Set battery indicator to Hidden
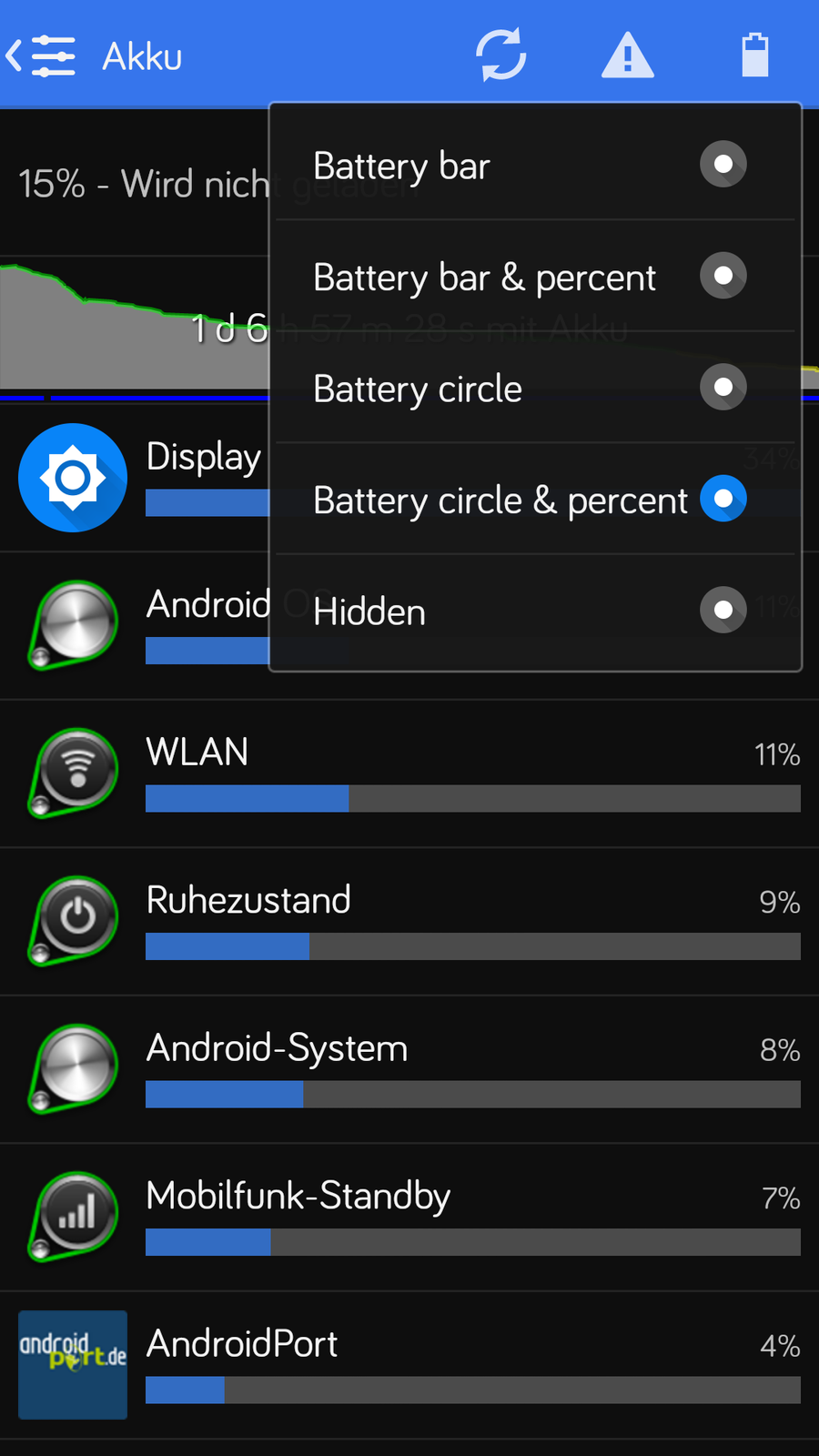 [x=535, y=612]
